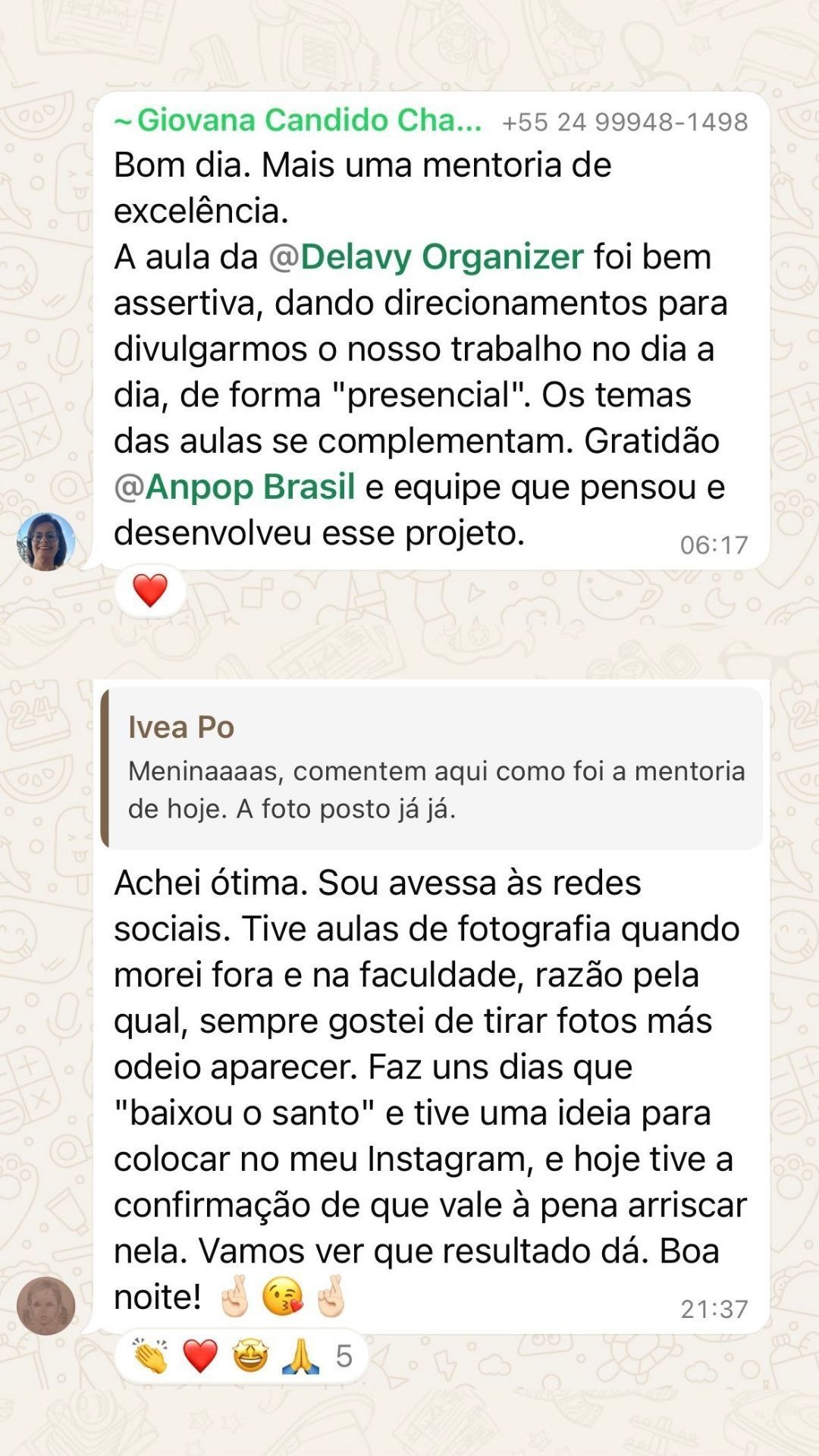Tap the phone number +55 24 99948-1498

click(625, 122)
